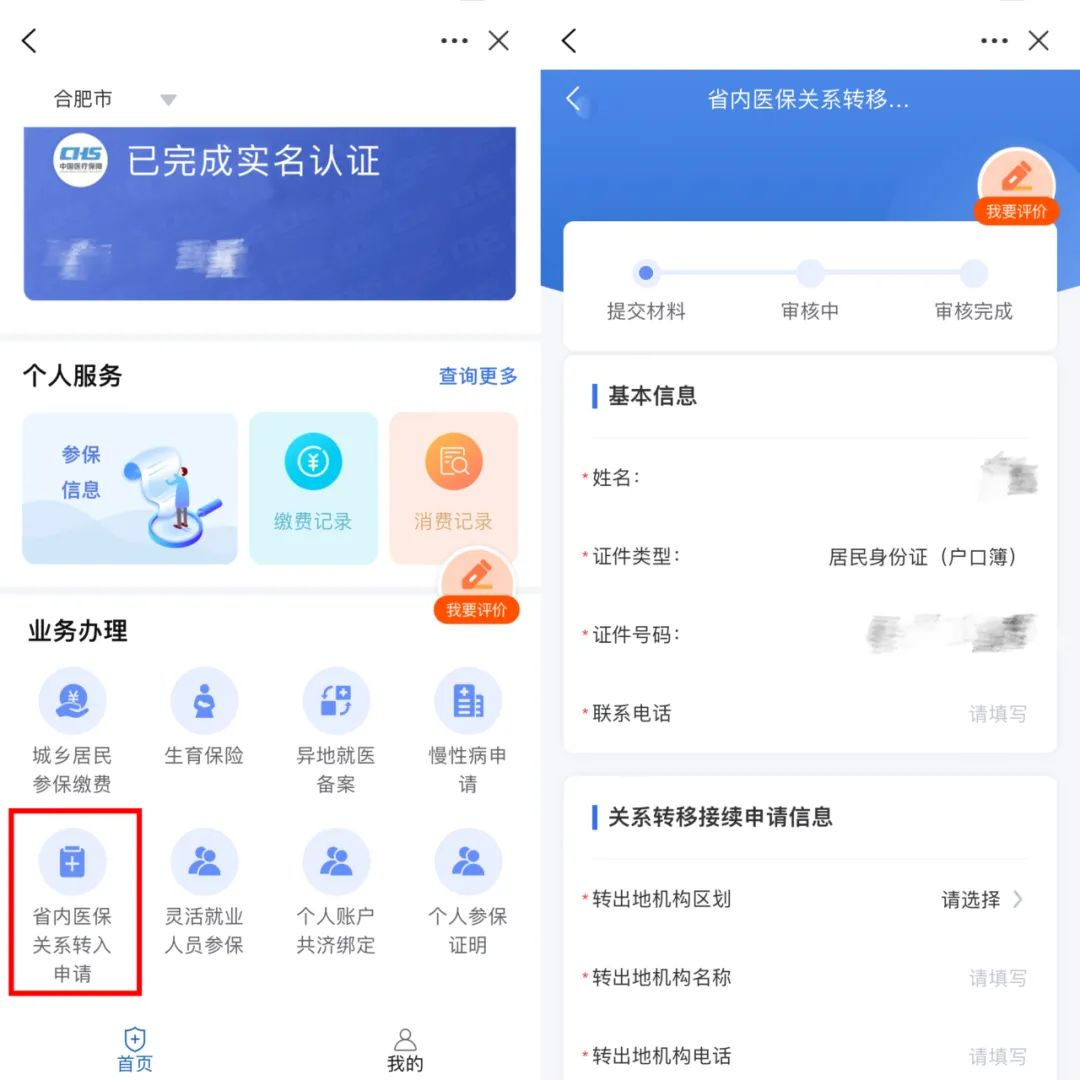This screenshot has width=1080, height=1080.
Task: Open 缴费记录 payment records
Action: tap(313, 488)
